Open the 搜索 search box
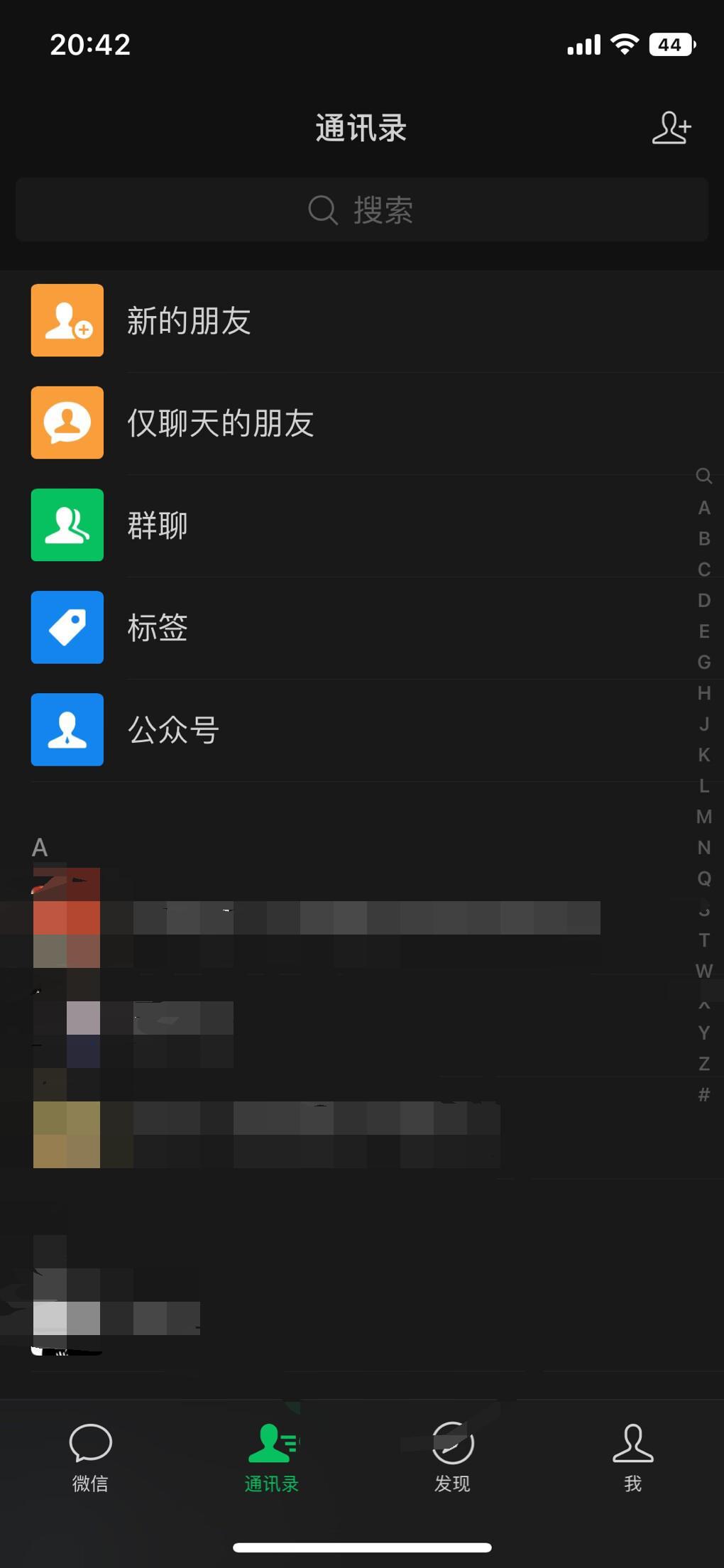The image size is (724, 1568). point(362,210)
